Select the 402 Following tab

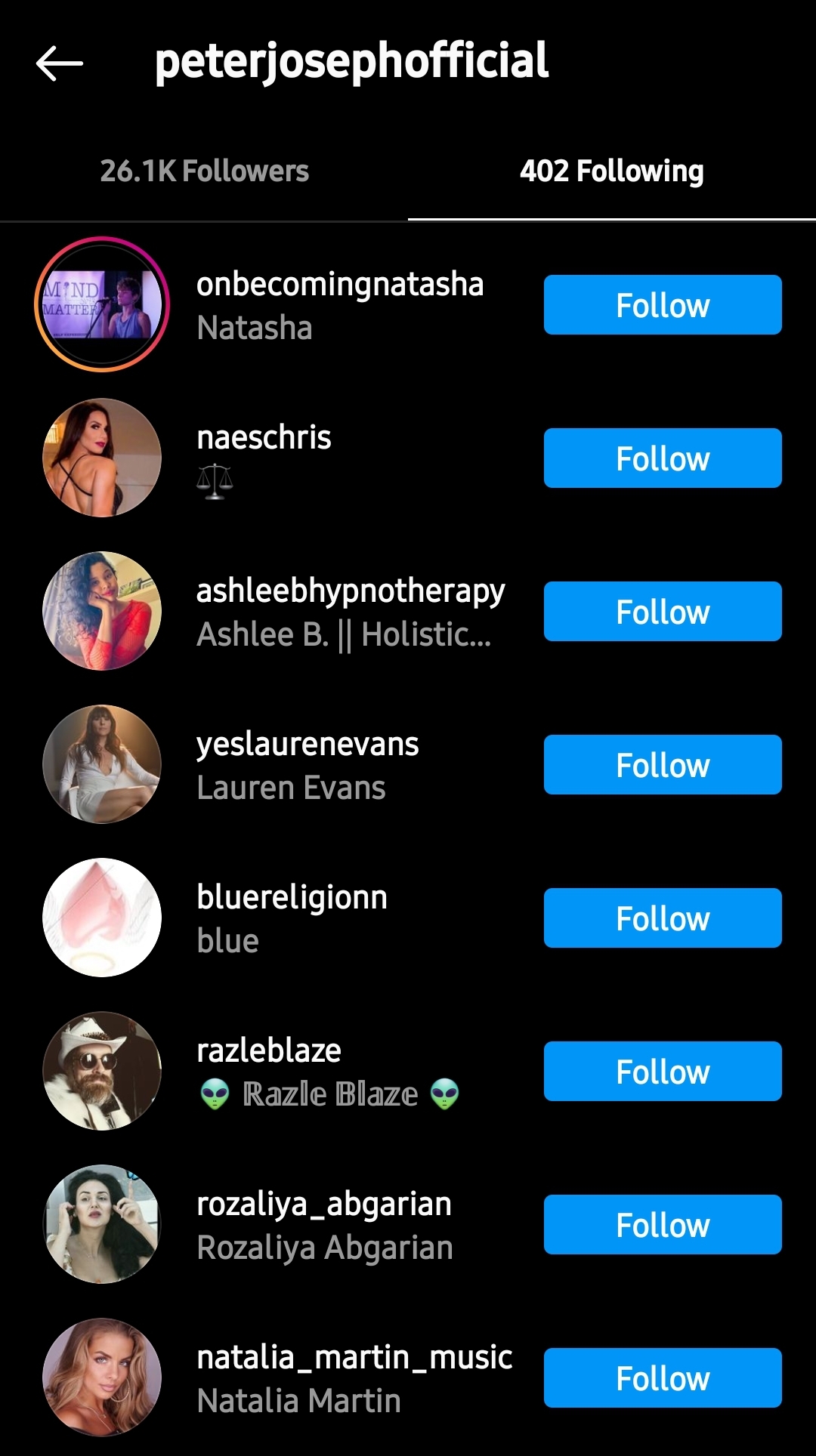pyautogui.click(x=612, y=171)
